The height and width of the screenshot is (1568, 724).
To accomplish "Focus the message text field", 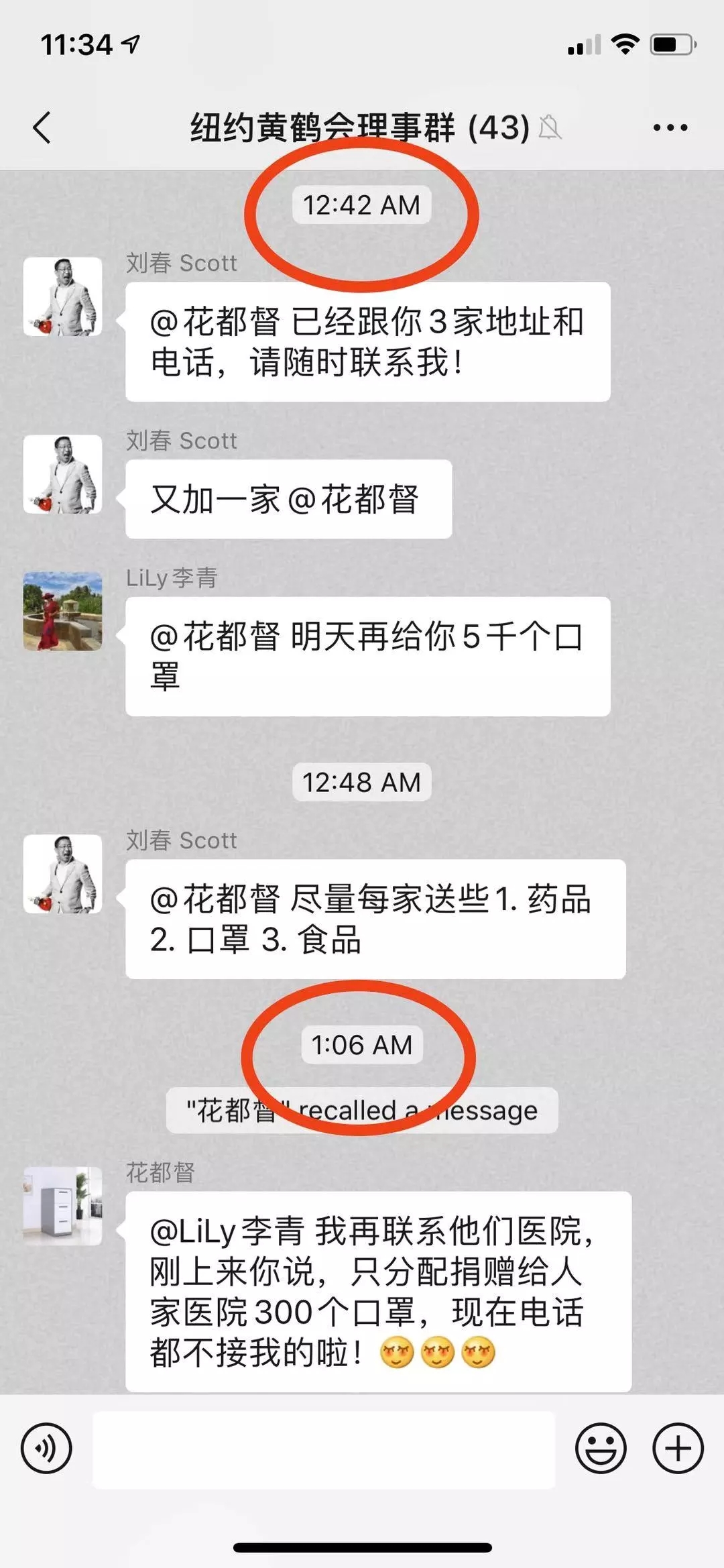I will (323, 1449).
